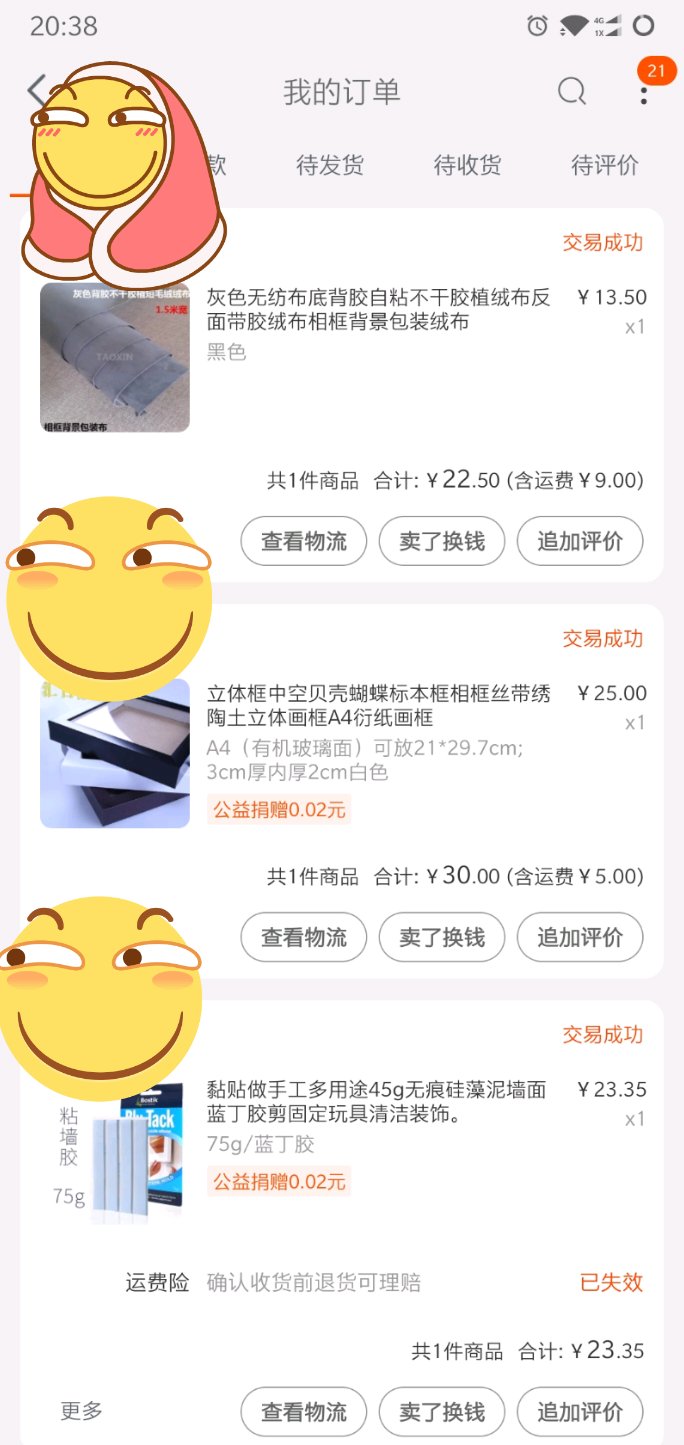The image size is (684, 1445).
Task: Open the overflow menu with 21 badge
Action: point(644,93)
